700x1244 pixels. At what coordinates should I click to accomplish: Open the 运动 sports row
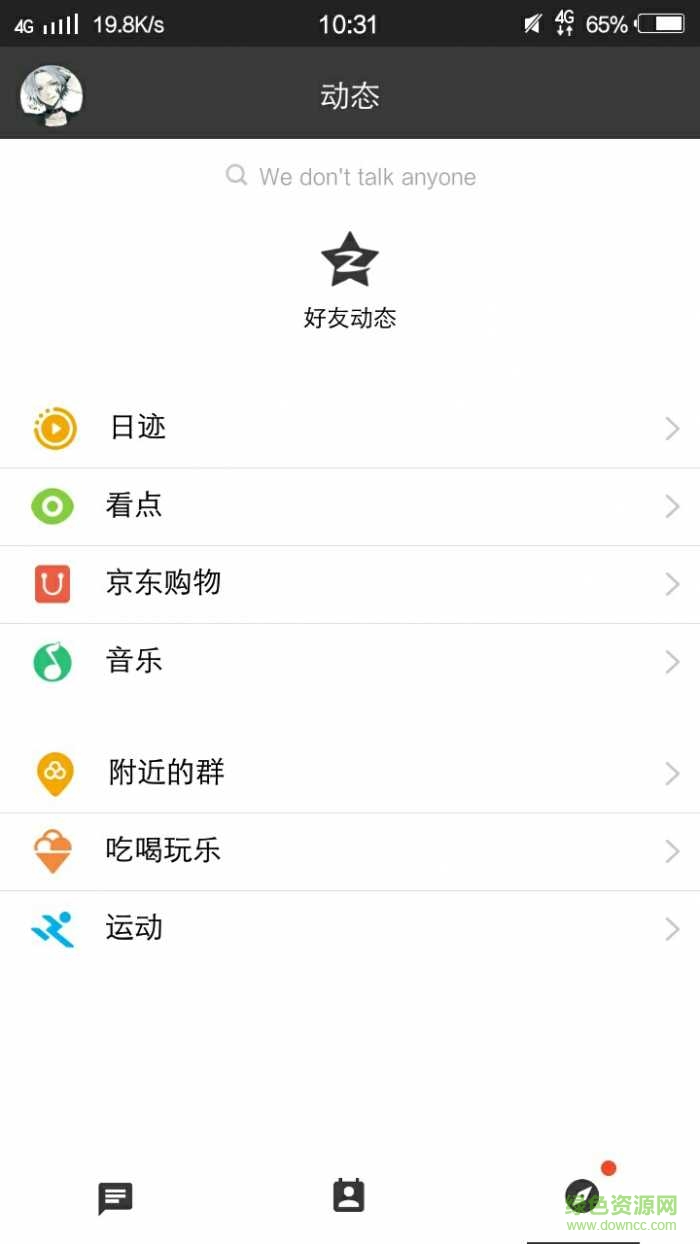pyautogui.click(x=350, y=929)
